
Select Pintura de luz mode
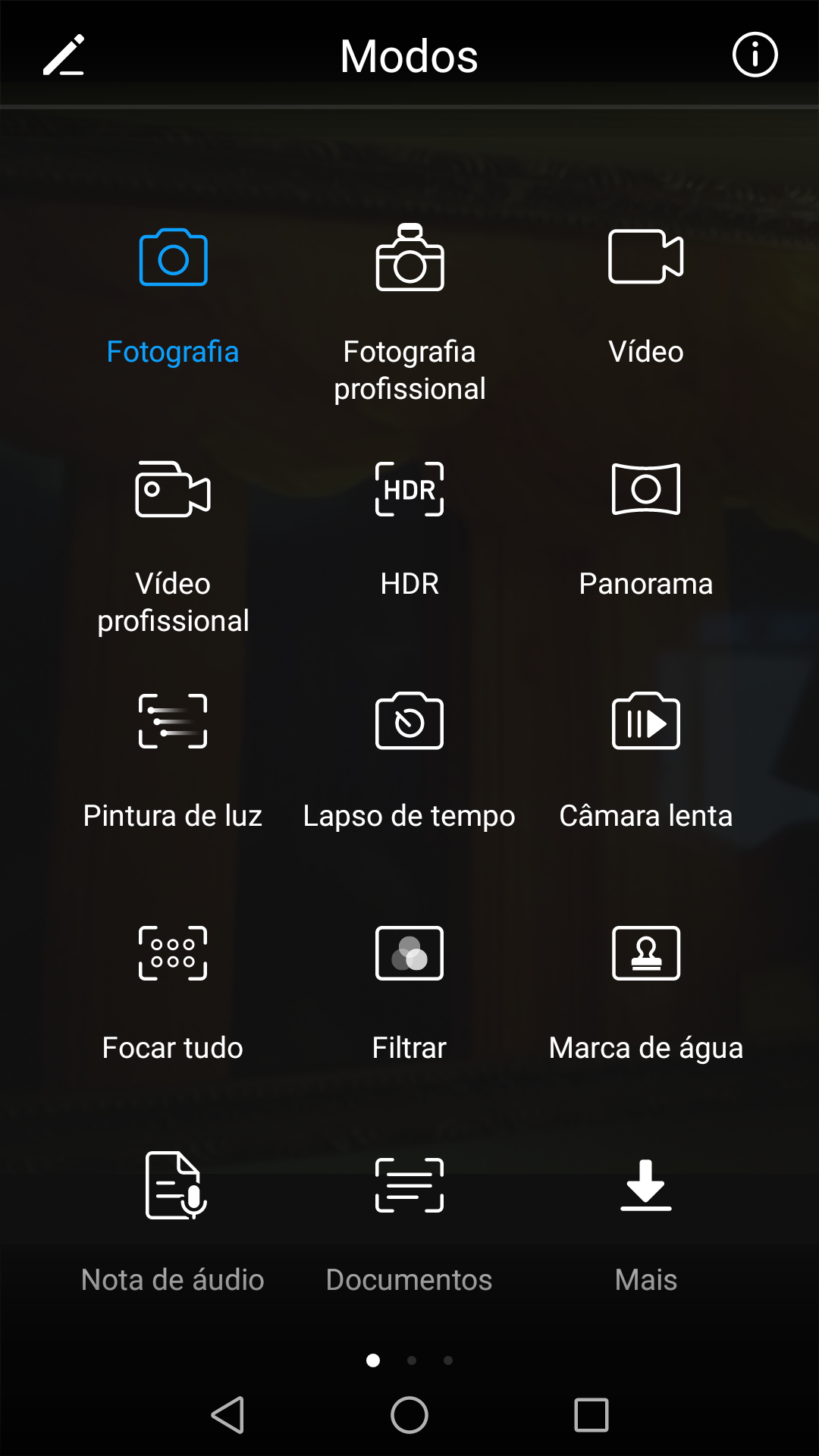click(173, 722)
